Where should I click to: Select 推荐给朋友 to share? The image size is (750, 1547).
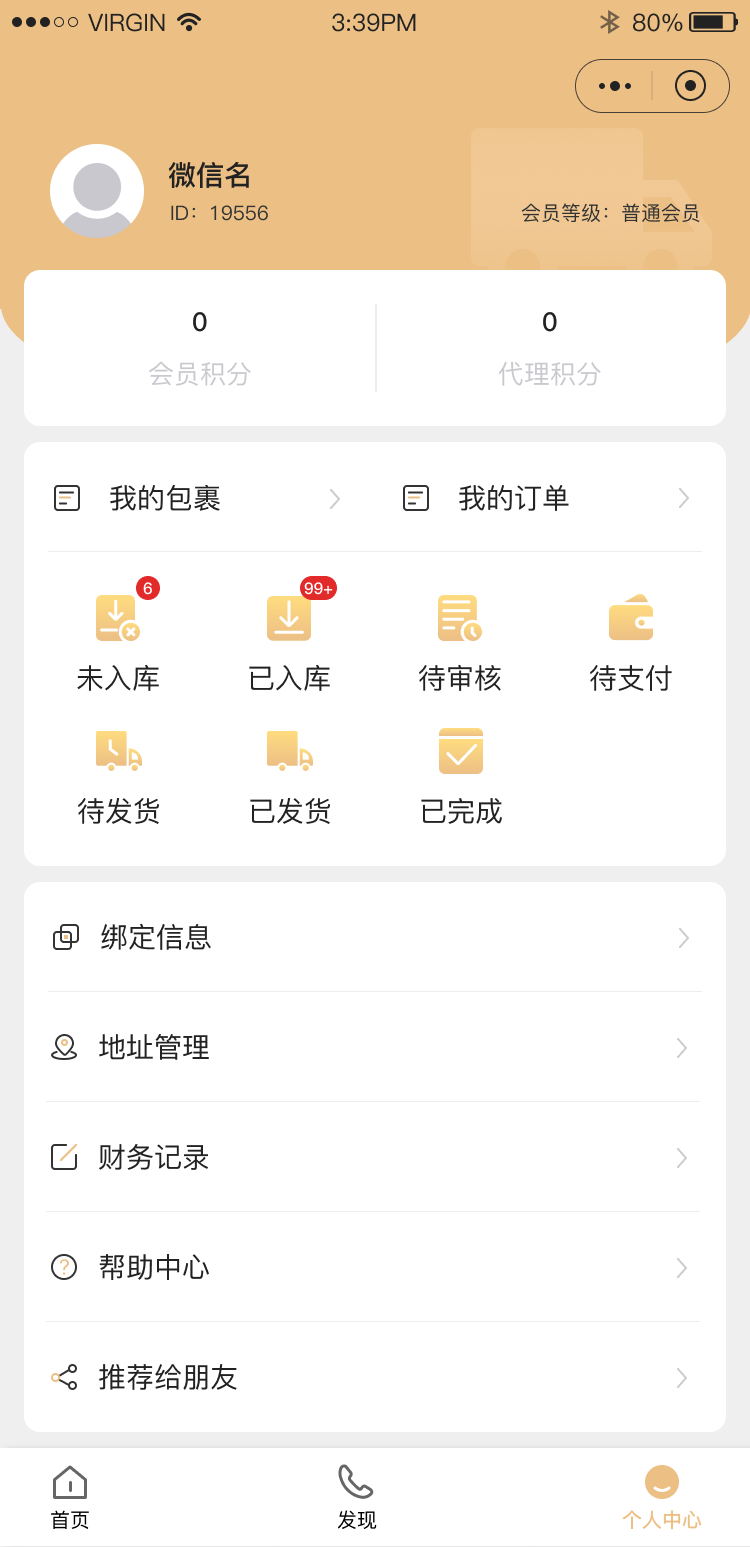(x=374, y=1377)
